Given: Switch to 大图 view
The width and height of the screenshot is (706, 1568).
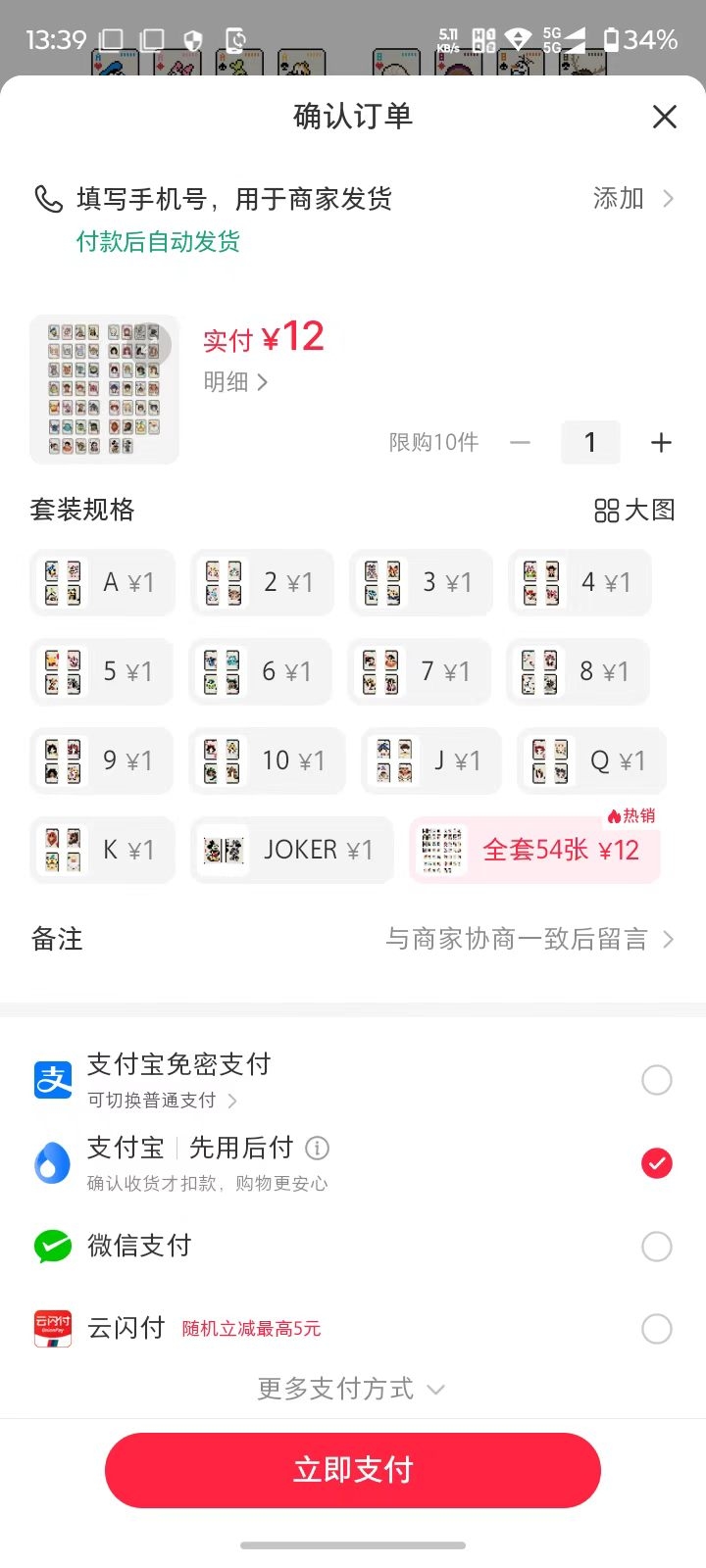Looking at the screenshot, I should click(634, 510).
